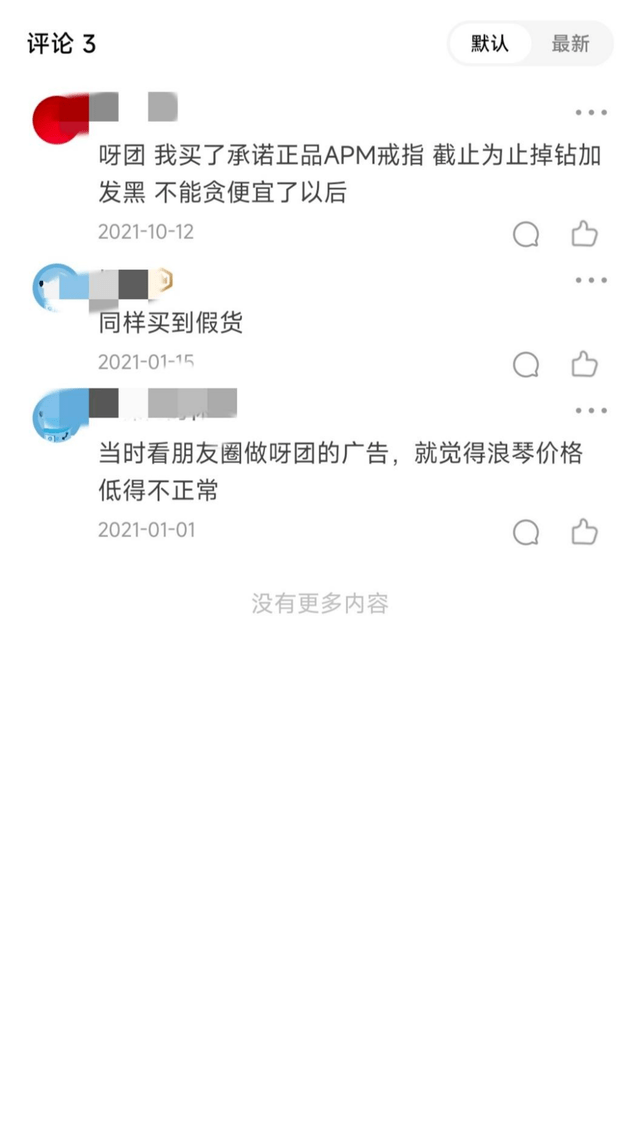The width and height of the screenshot is (640, 1129).
Task: Like the 同样买到假货 comment
Action: click(x=584, y=364)
